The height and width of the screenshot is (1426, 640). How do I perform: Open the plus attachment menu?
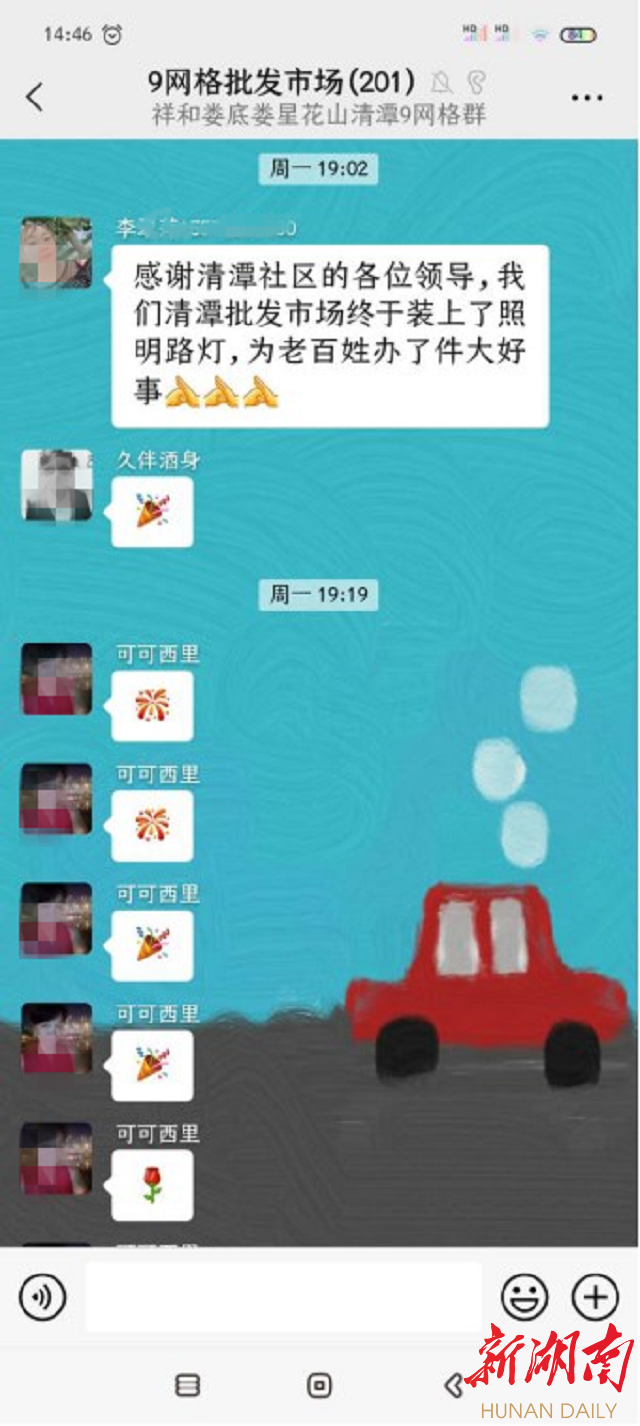[x=595, y=1298]
